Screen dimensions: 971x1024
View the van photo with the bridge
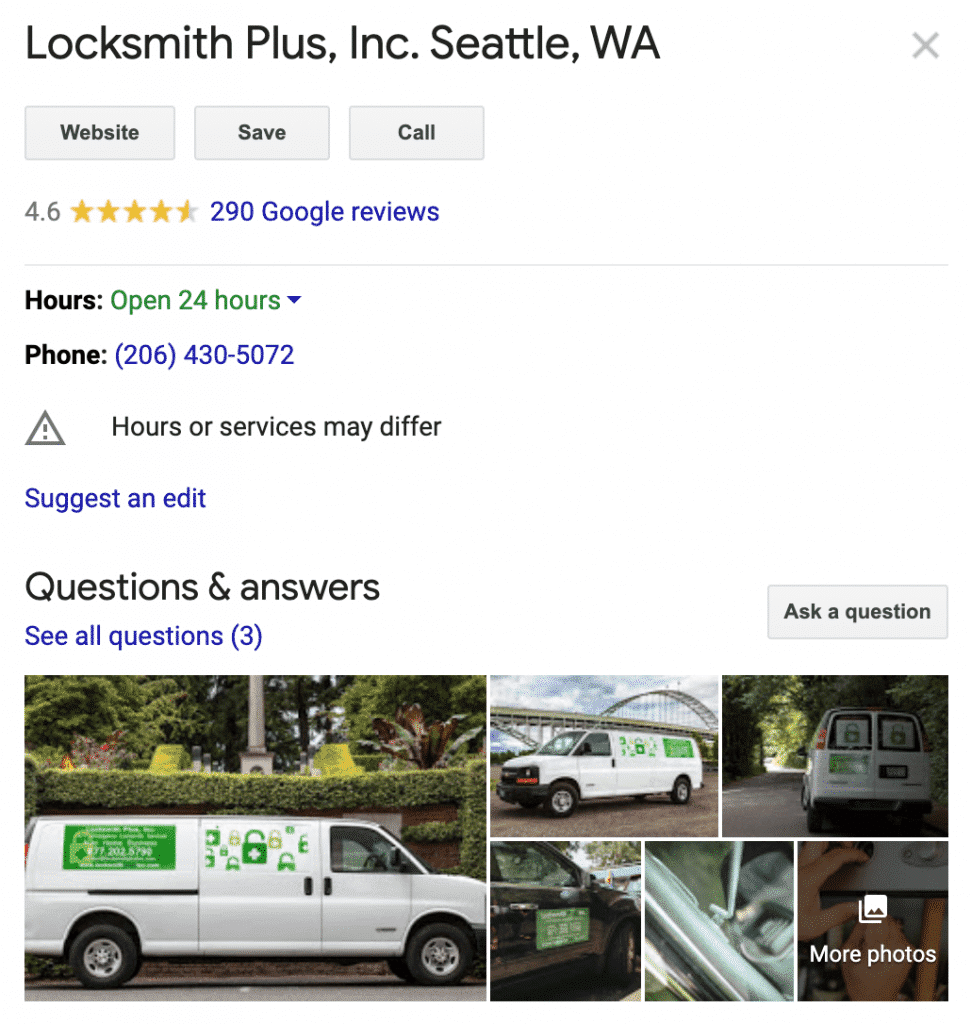tap(604, 756)
